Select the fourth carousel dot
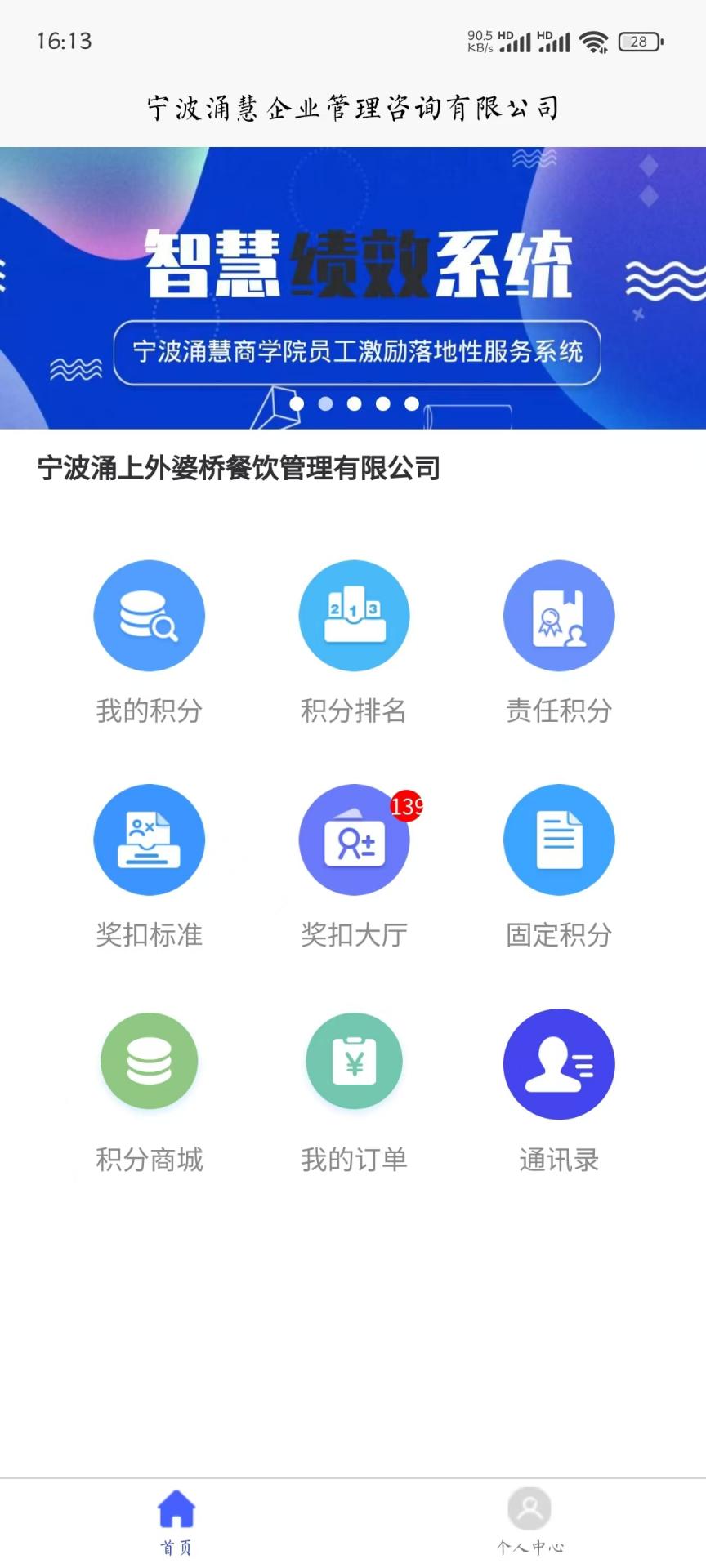This screenshot has width=706, height=1568. [x=382, y=403]
